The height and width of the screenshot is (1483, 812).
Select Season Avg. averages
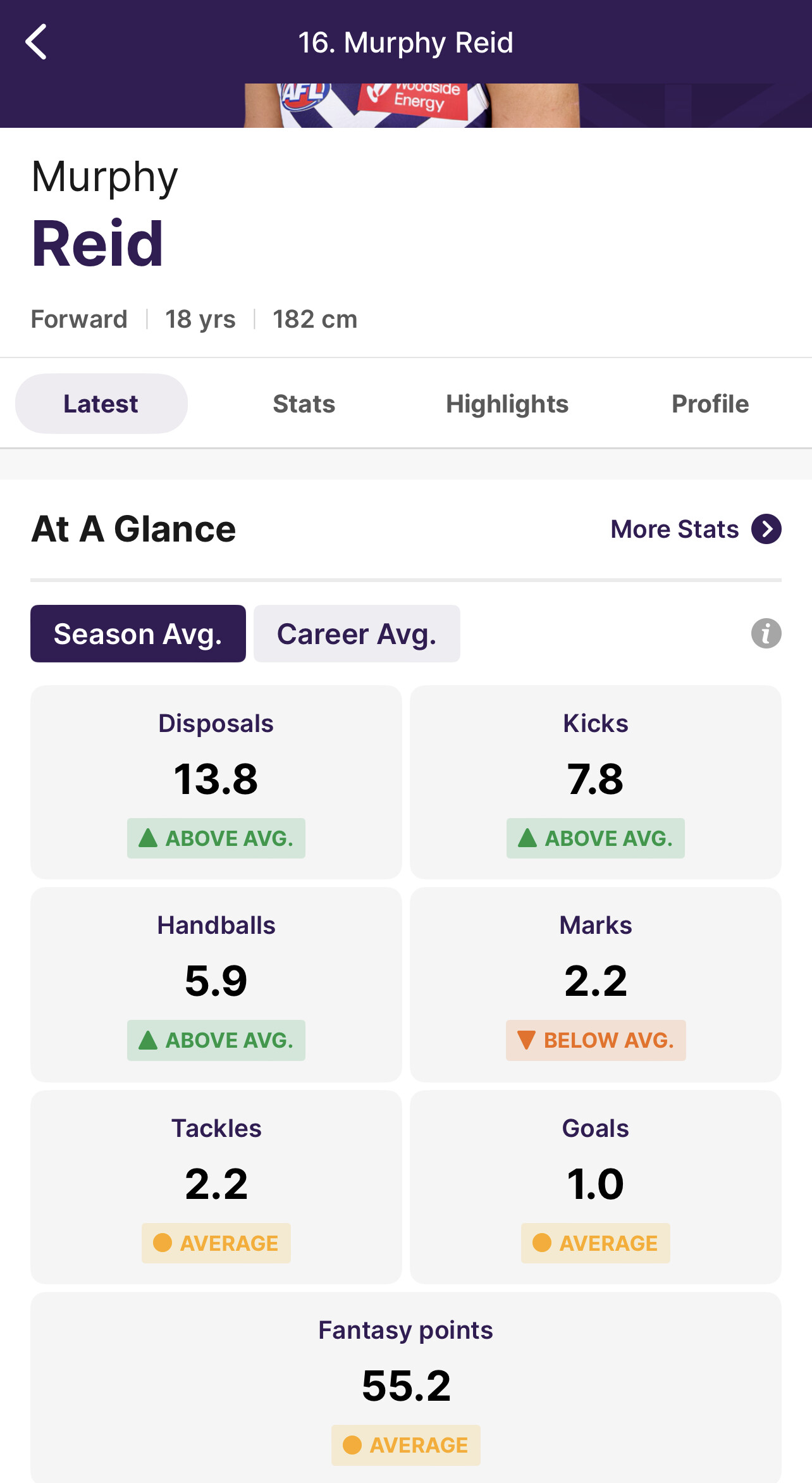pos(138,633)
